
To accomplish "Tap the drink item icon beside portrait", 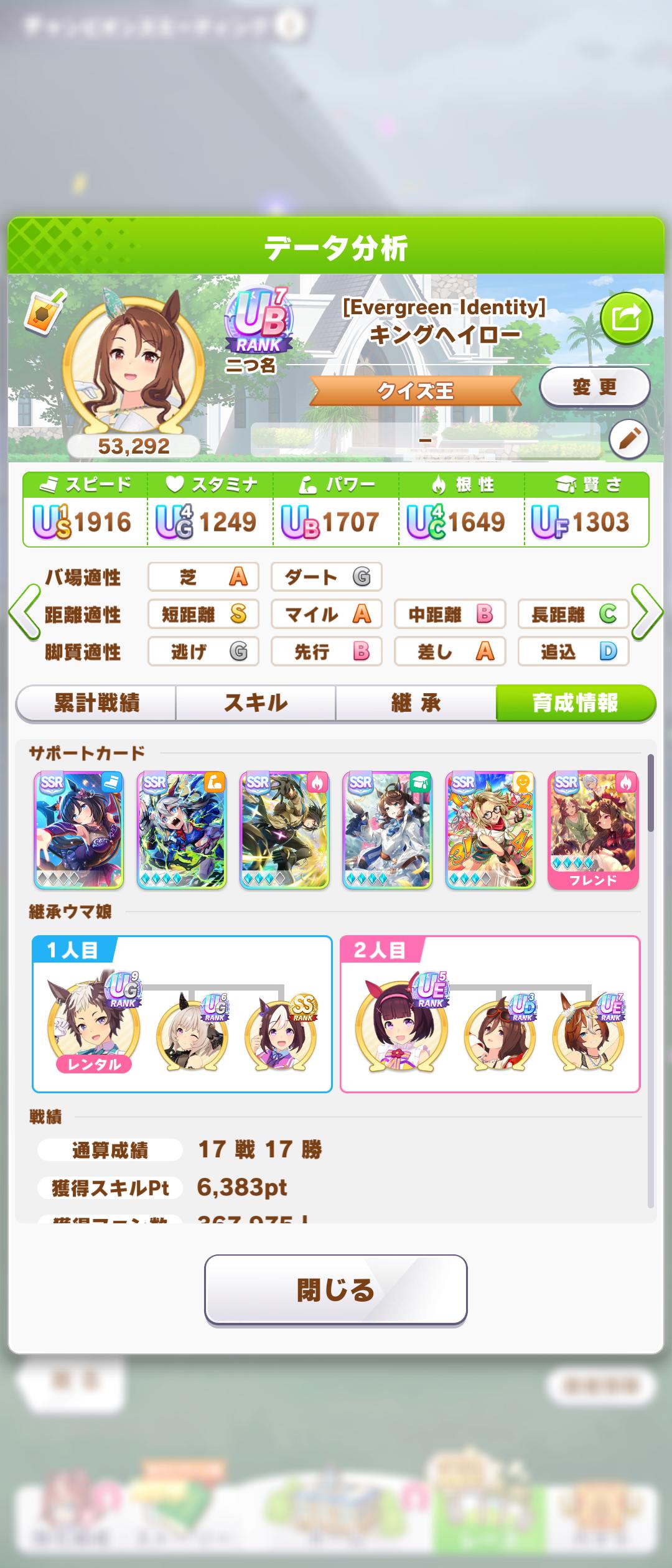I will (44, 309).
